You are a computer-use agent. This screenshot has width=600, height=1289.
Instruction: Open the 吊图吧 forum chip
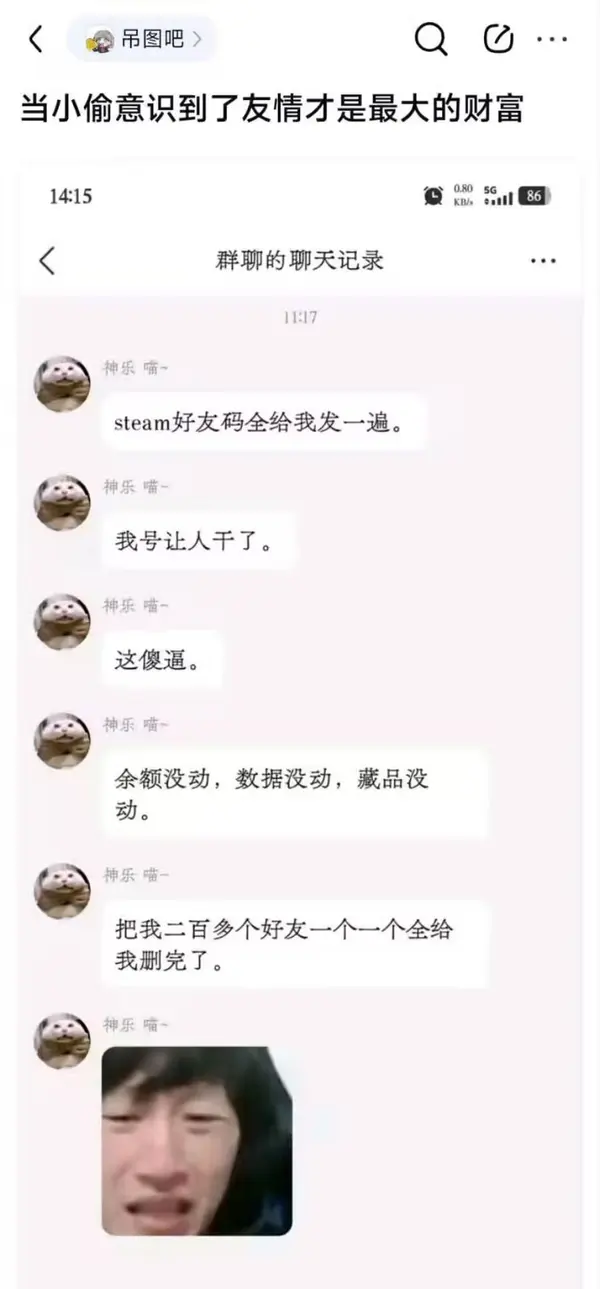tap(142, 40)
